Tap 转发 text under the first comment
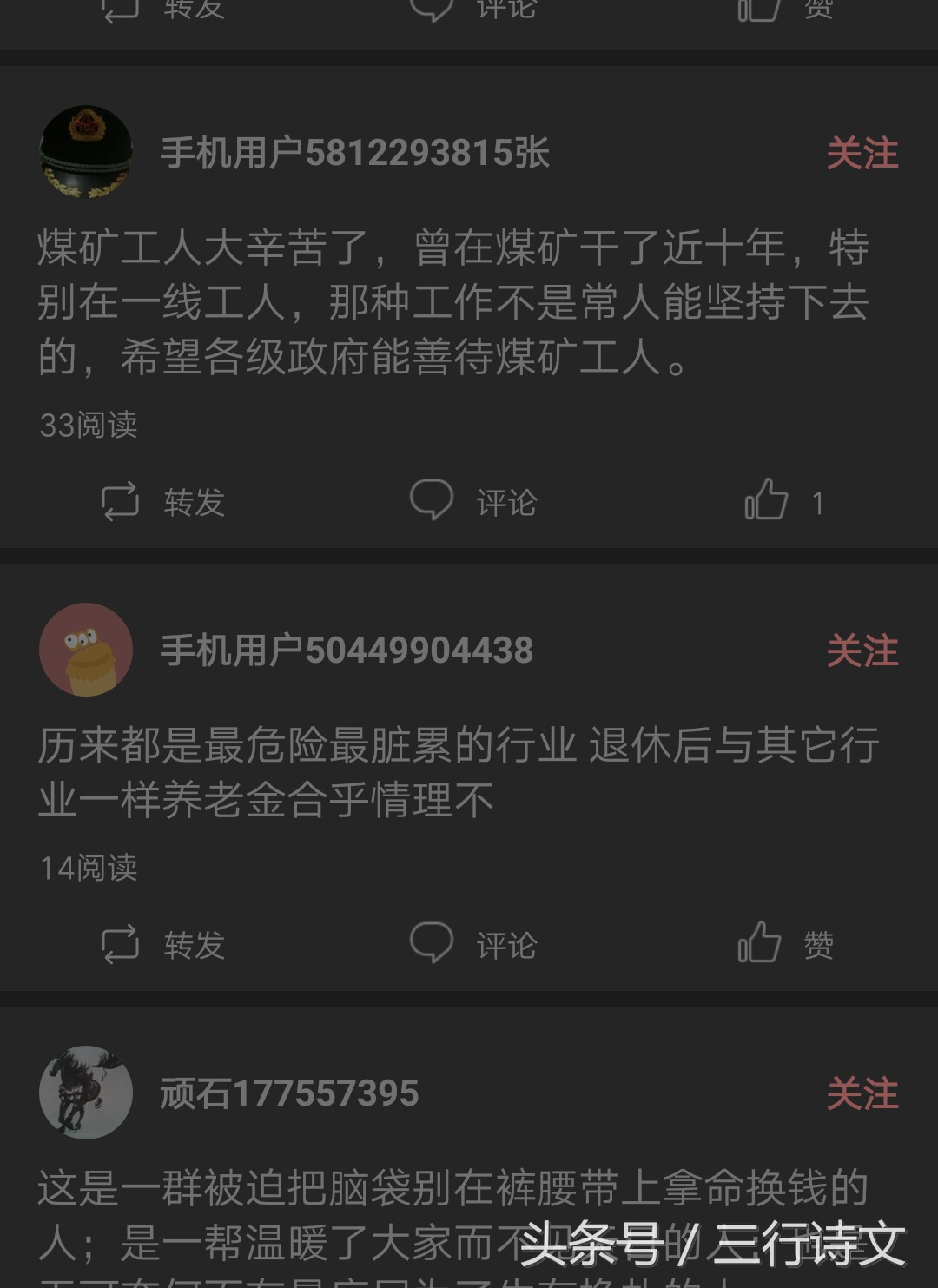This screenshot has width=938, height=1288. 193,502
